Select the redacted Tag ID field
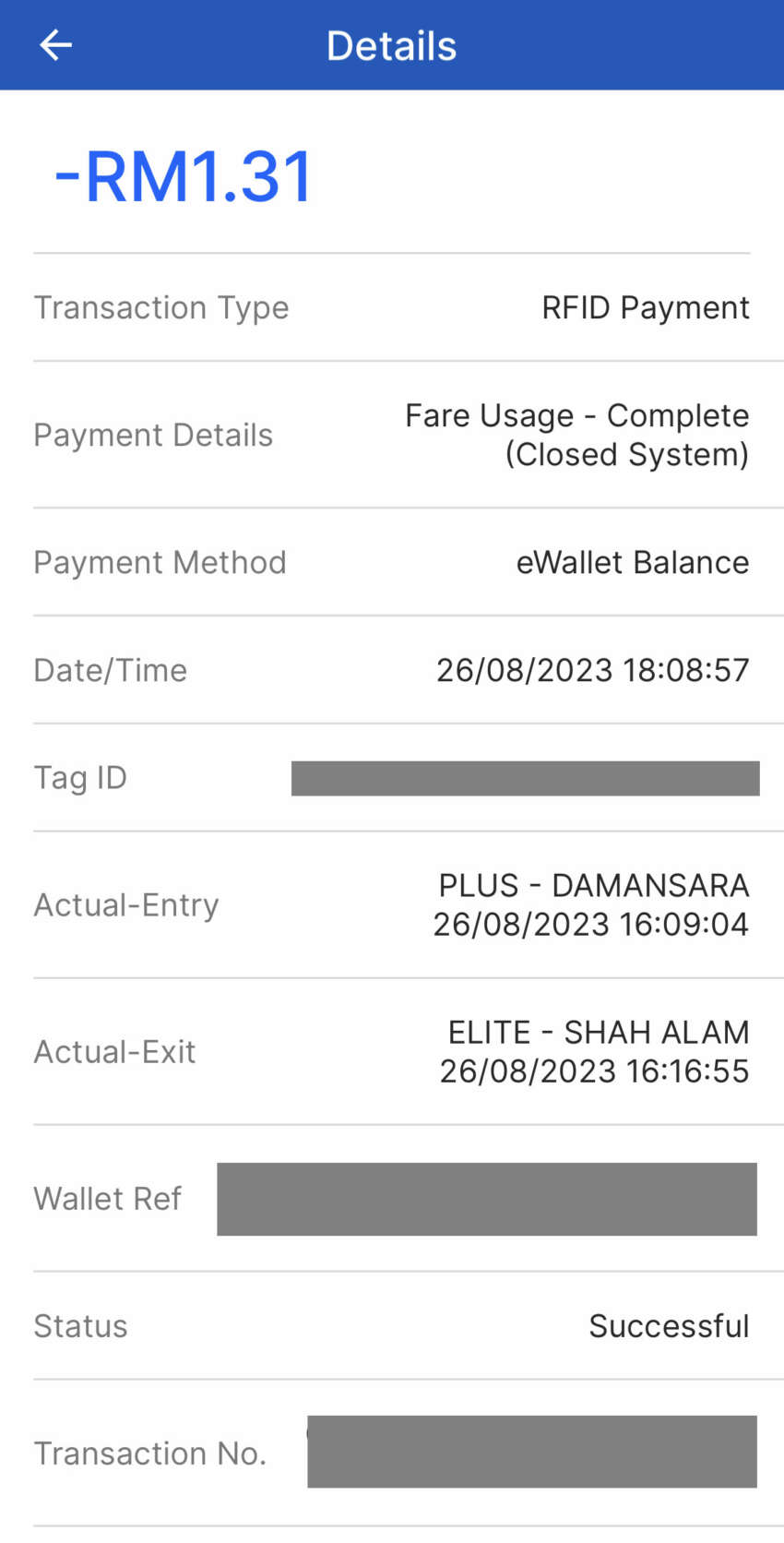784x1543 pixels. point(524,777)
